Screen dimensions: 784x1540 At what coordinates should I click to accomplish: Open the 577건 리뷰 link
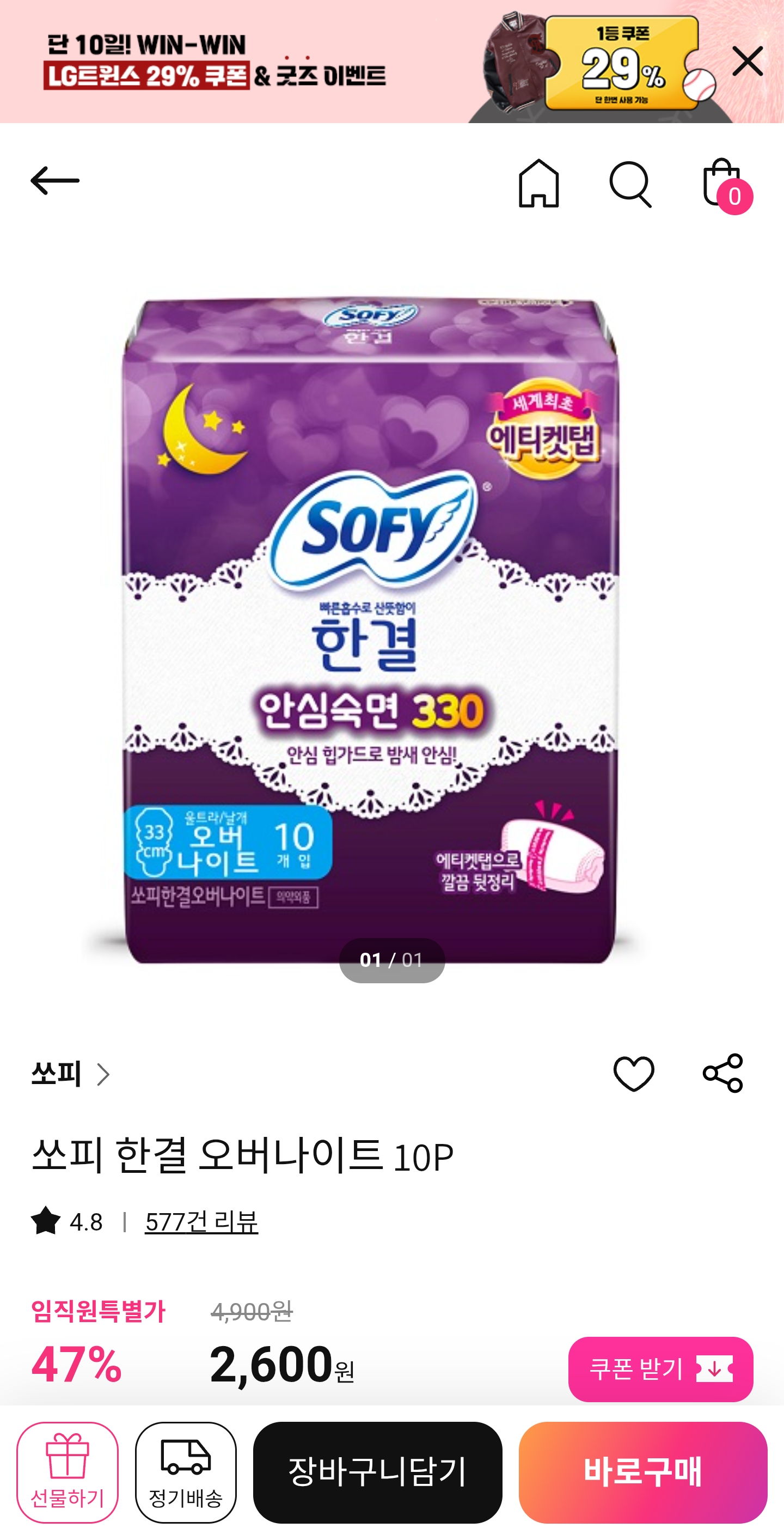[x=201, y=1221]
